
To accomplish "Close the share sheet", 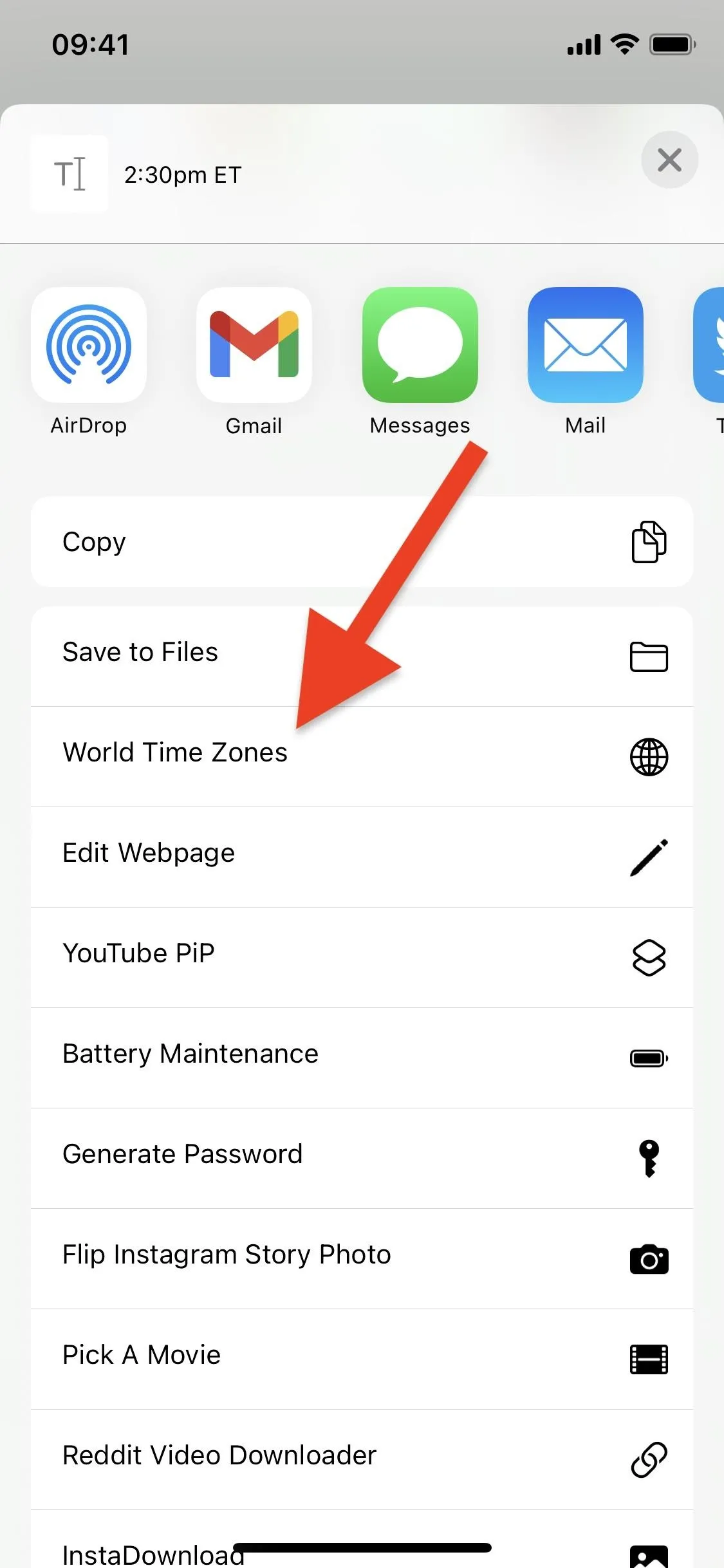I will (x=669, y=160).
